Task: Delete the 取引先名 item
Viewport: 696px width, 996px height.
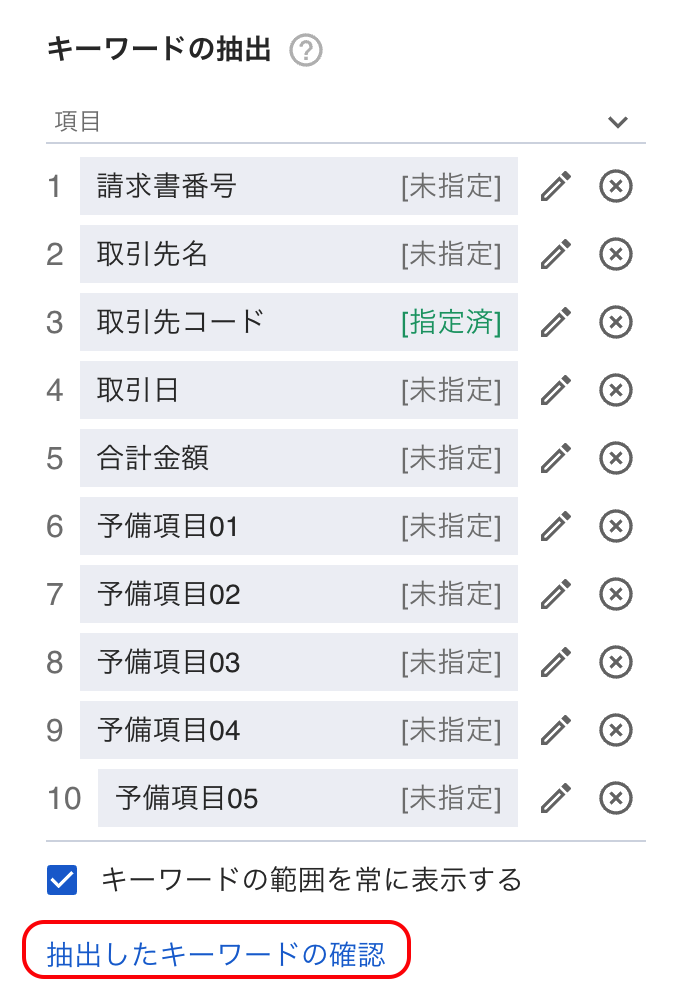Action: pos(616,254)
